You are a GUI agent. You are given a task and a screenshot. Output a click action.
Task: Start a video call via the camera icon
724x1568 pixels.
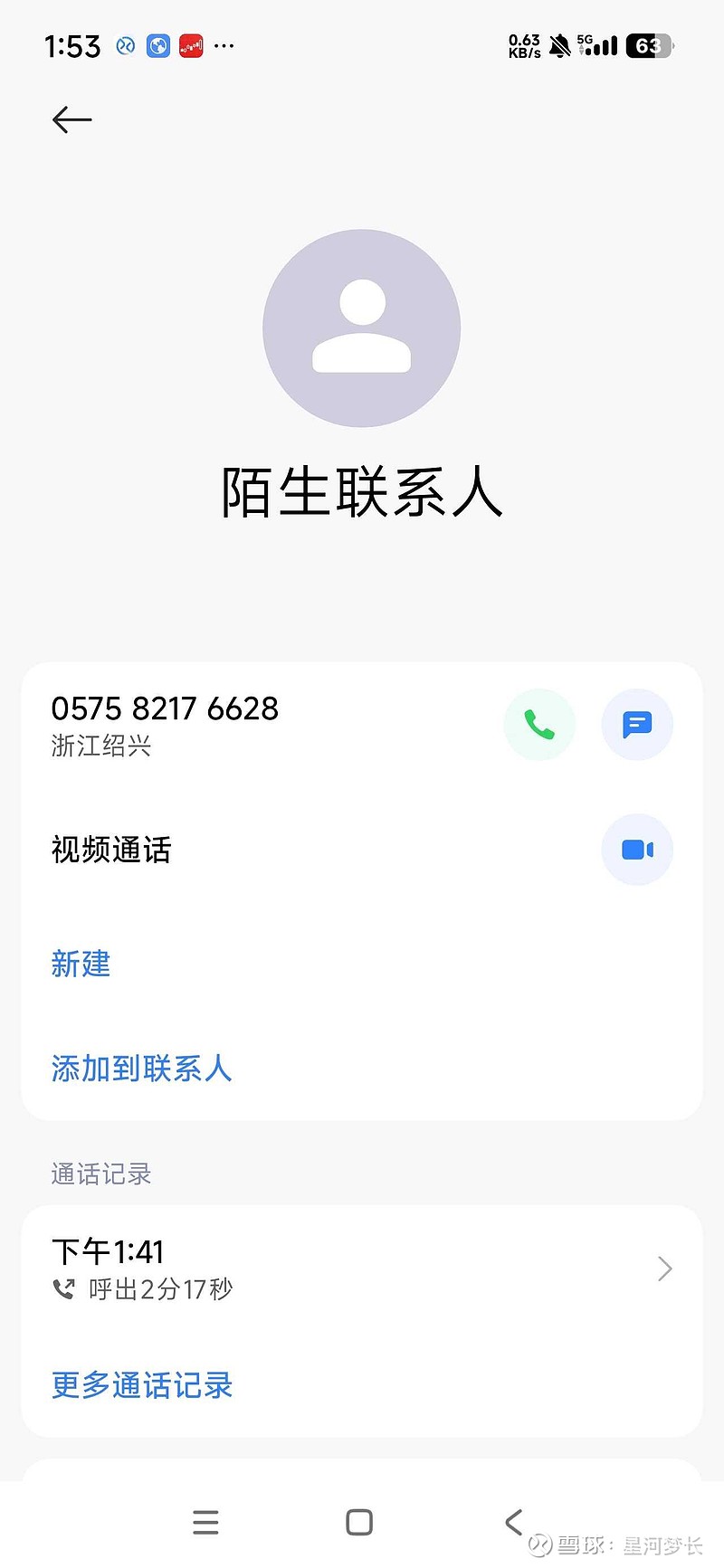click(637, 850)
